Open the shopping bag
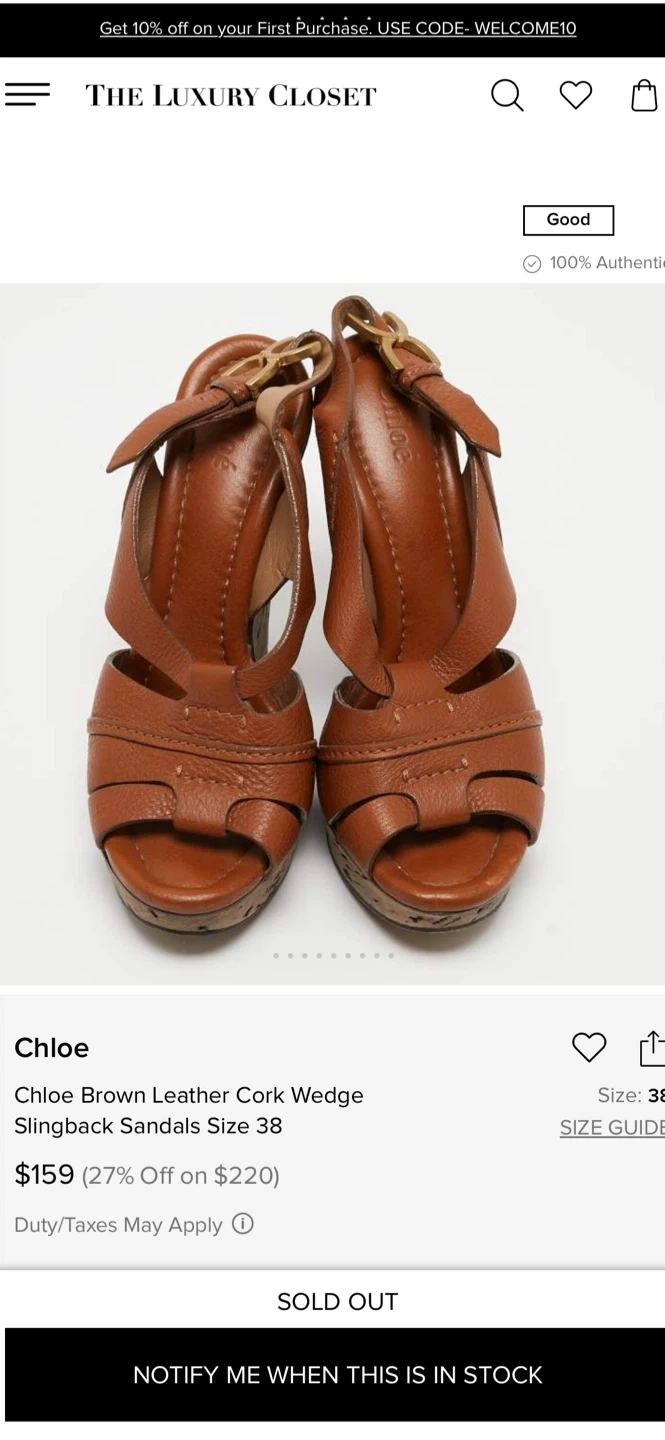Viewport: 665px width, 1440px height. tap(645, 95)
